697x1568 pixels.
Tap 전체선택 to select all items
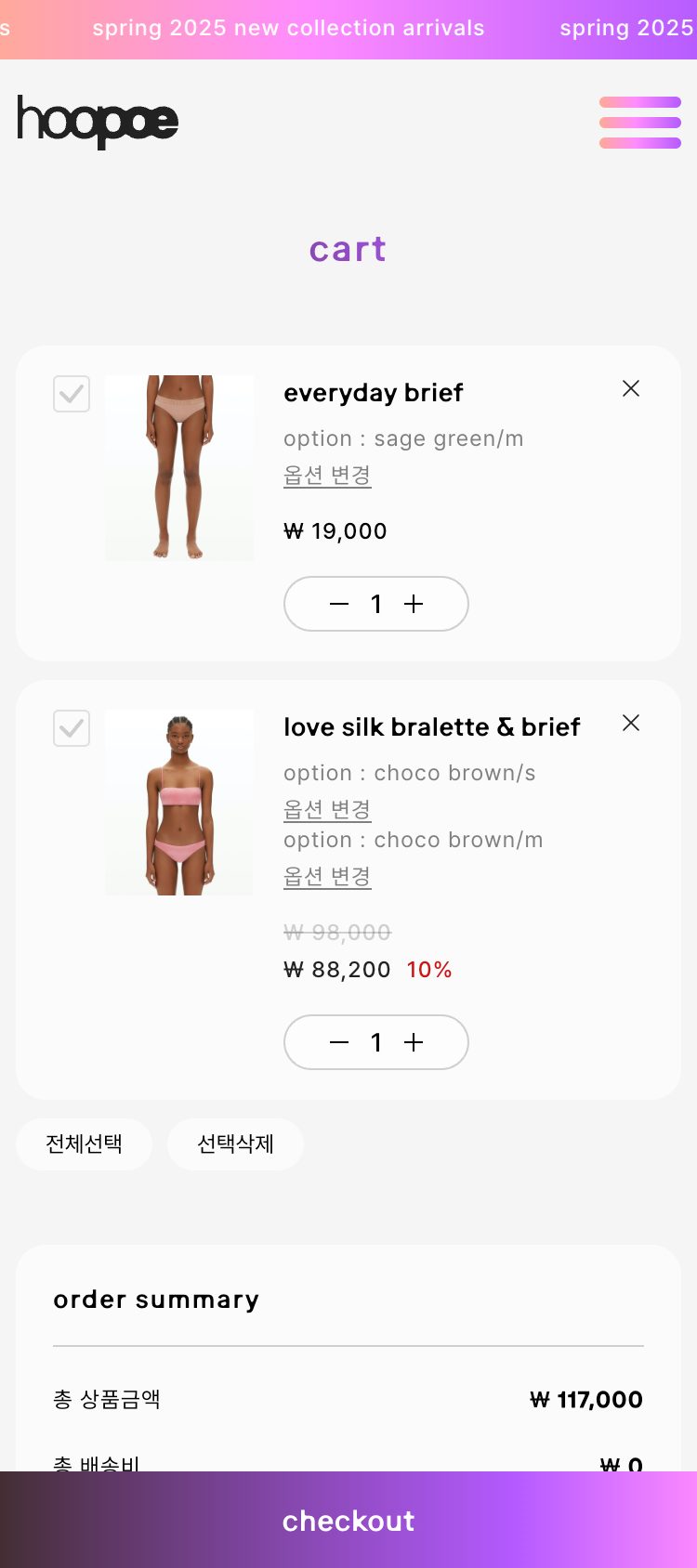click(x=84, y=1143)
